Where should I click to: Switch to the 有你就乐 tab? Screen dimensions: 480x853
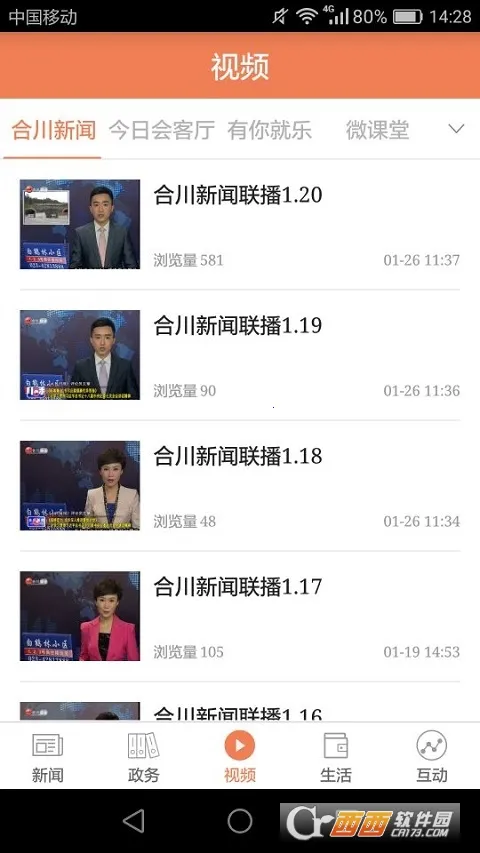tap(269, 131)
